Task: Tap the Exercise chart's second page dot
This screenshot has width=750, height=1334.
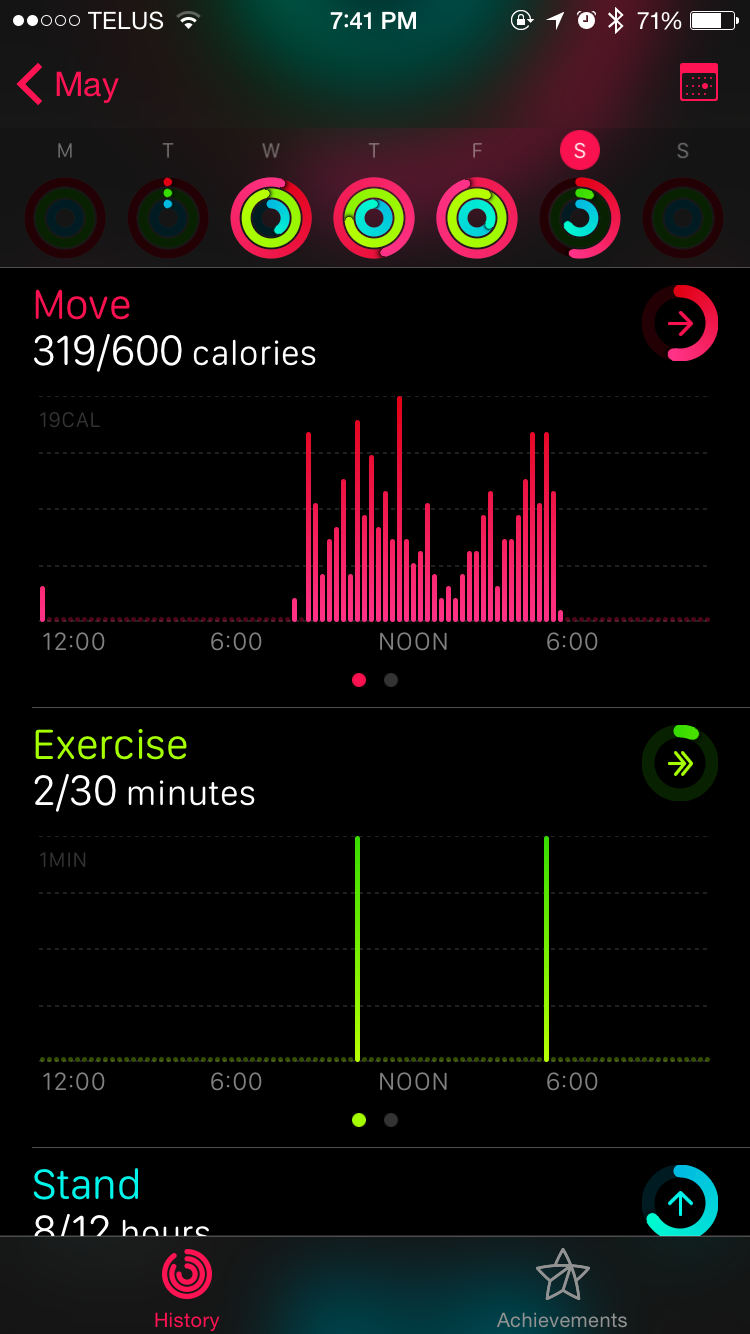Action: 391,1120
